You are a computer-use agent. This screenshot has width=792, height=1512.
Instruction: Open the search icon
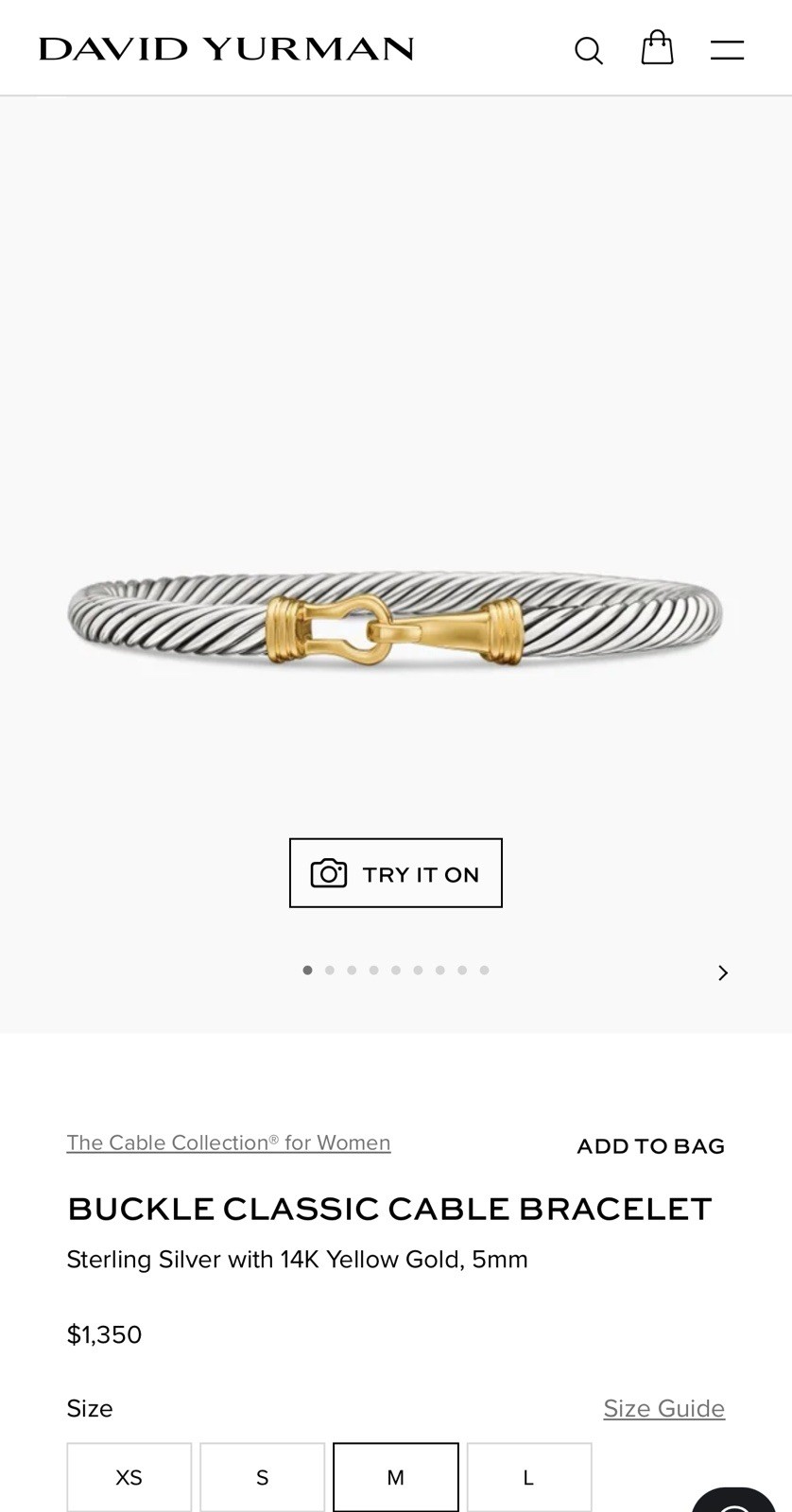point(589,49)
